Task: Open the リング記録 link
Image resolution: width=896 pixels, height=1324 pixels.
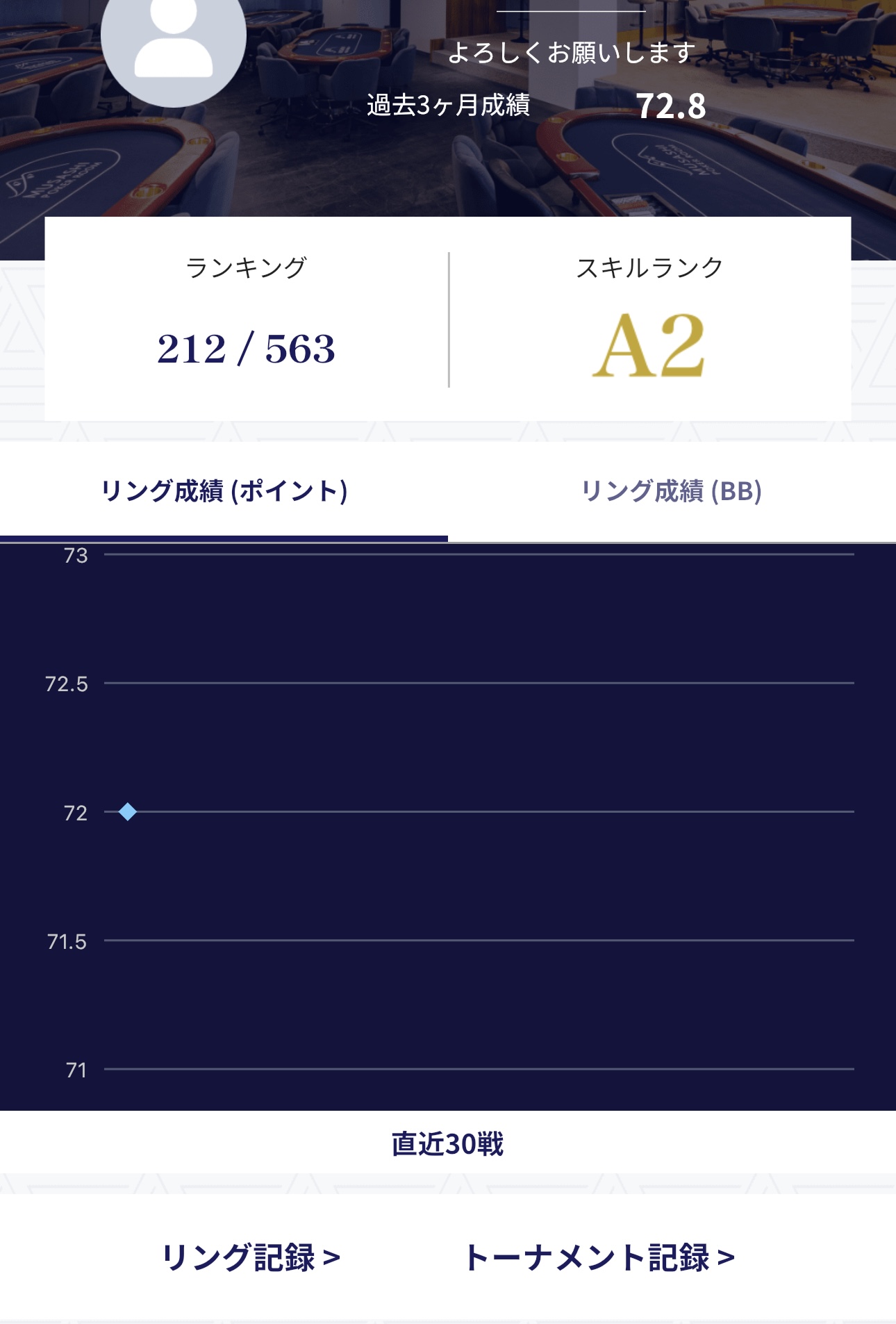Action: tap(251, 1257)
